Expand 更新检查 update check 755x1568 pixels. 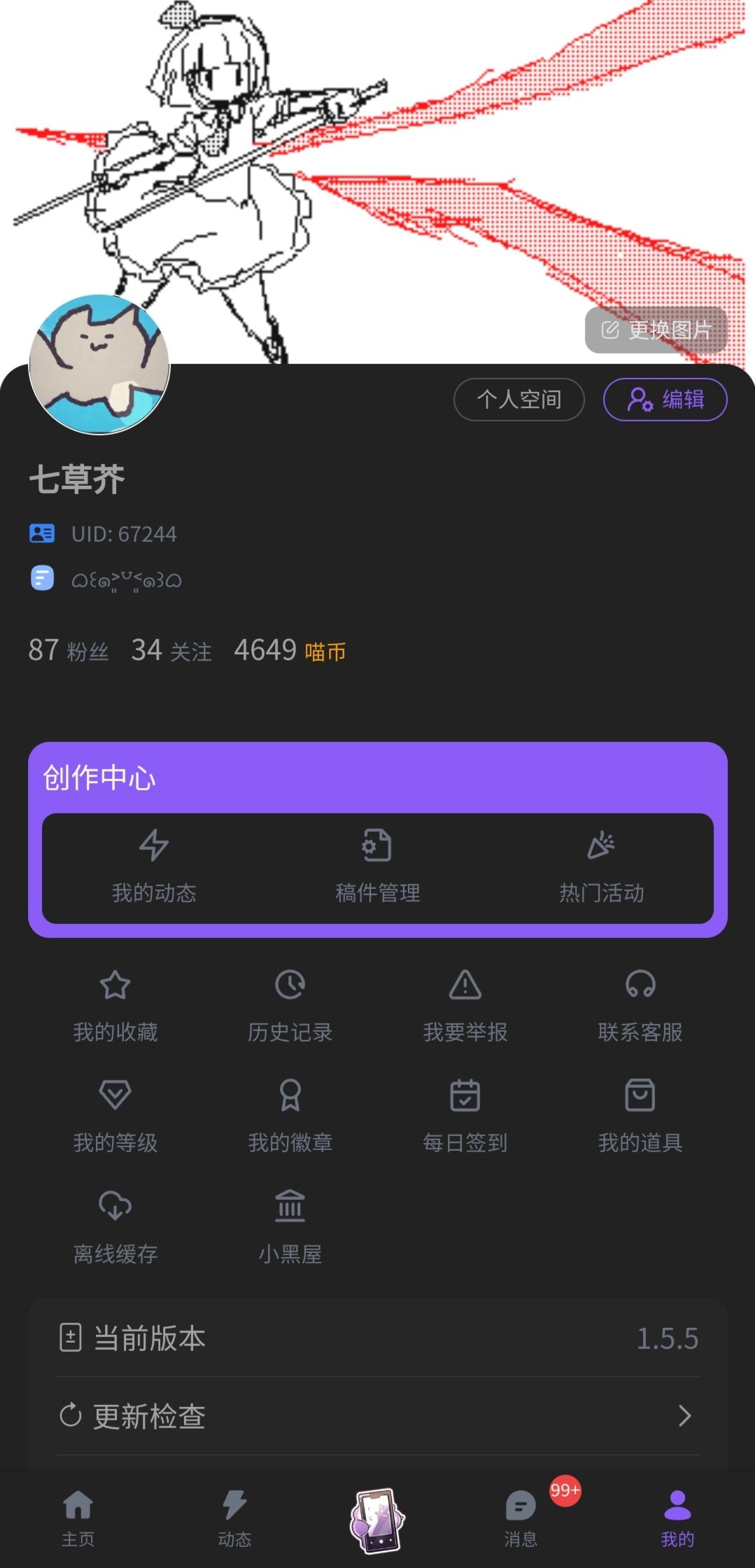click(x=378, y=1416)
